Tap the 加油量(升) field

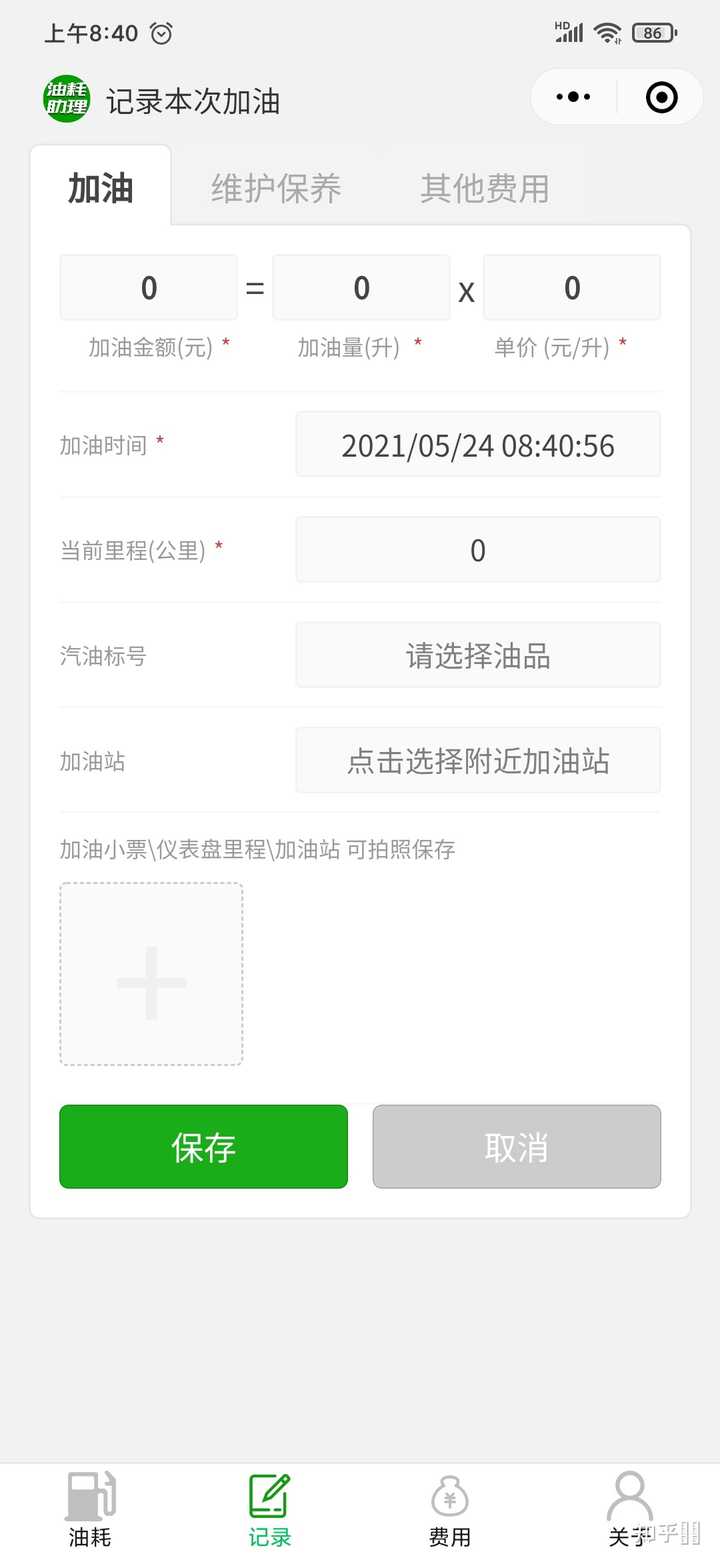[361, 288]
